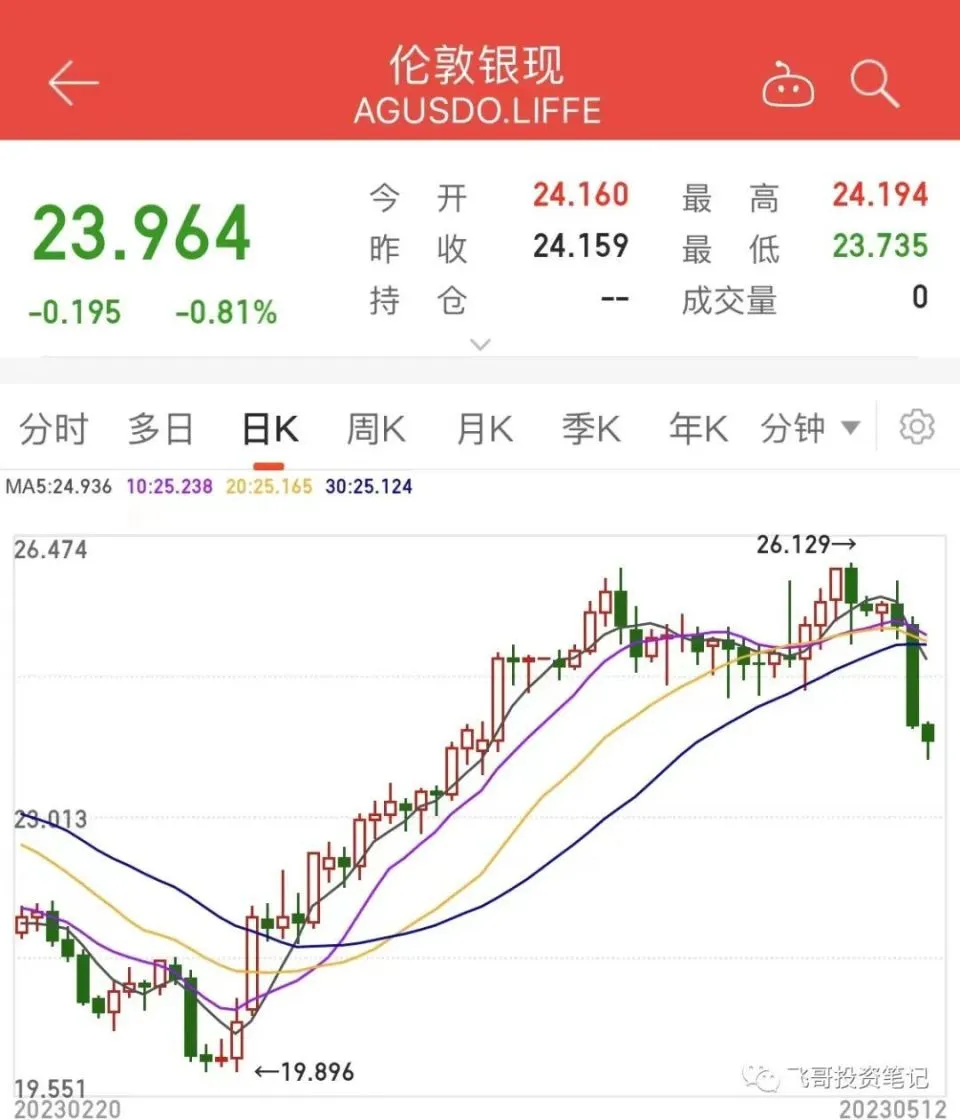Image resolution: width=960 pixels, height=1120 pixels.
Task: Switch to the 季K chart tab
Action: click(590, 429)
